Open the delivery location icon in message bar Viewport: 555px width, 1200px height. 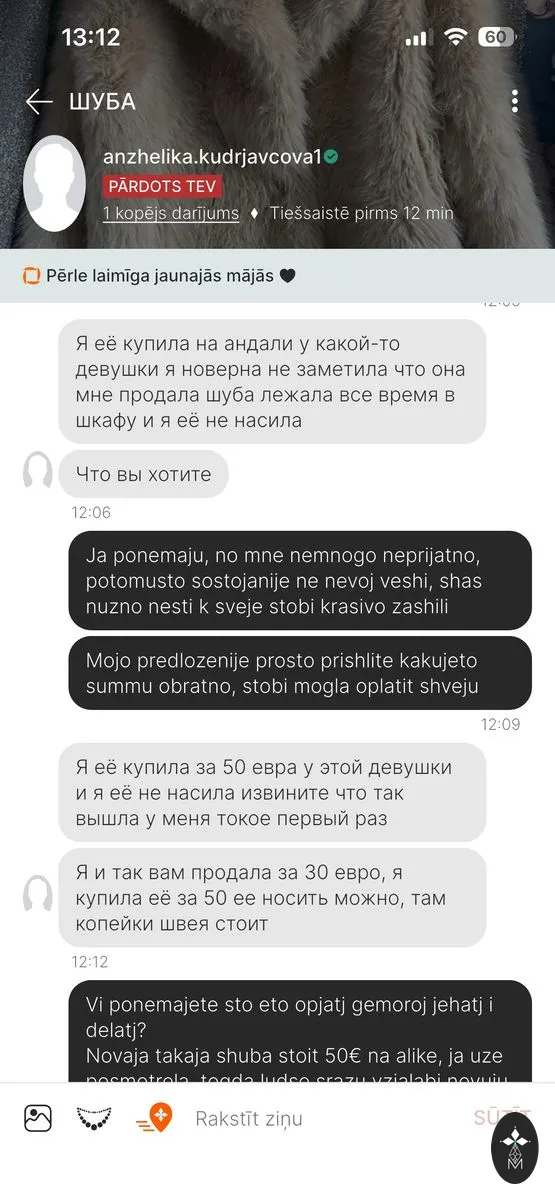[x=154, y=1118]
